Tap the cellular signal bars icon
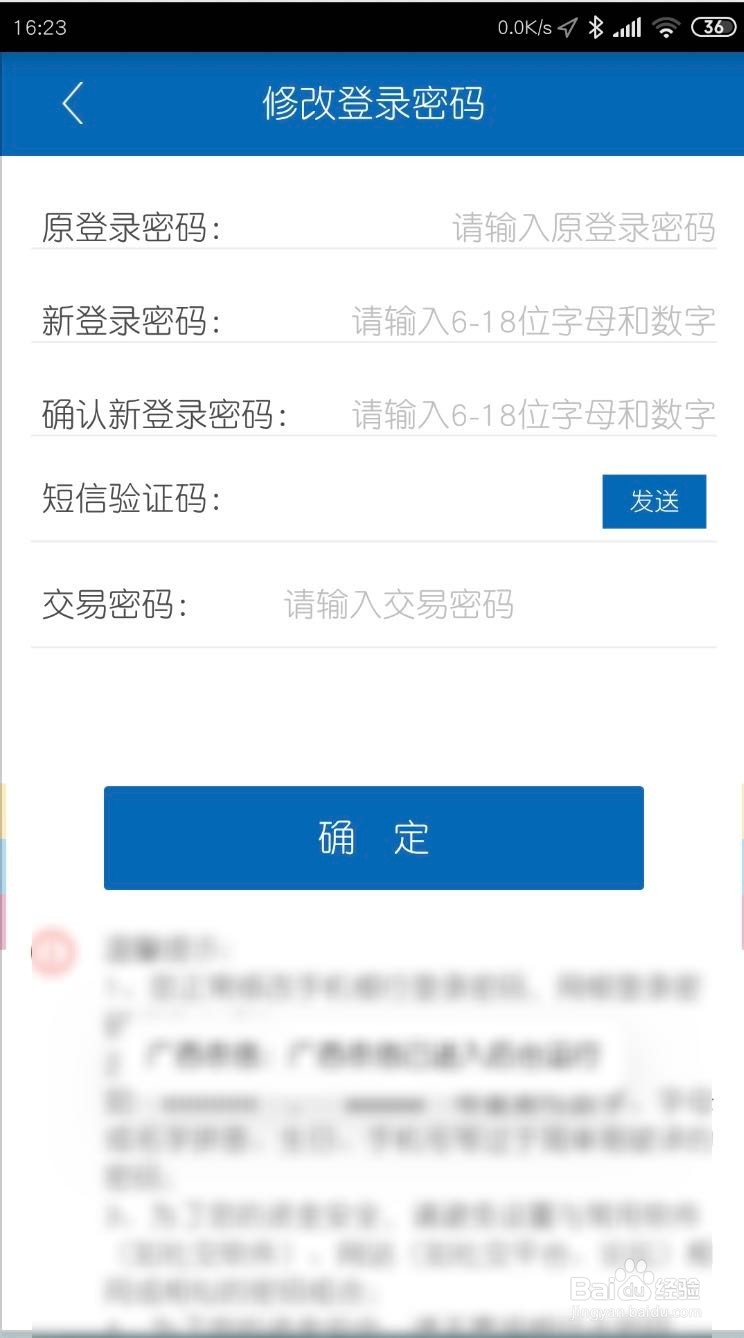The width and height of the screenshot is (744, 1338). pos(630,28)
